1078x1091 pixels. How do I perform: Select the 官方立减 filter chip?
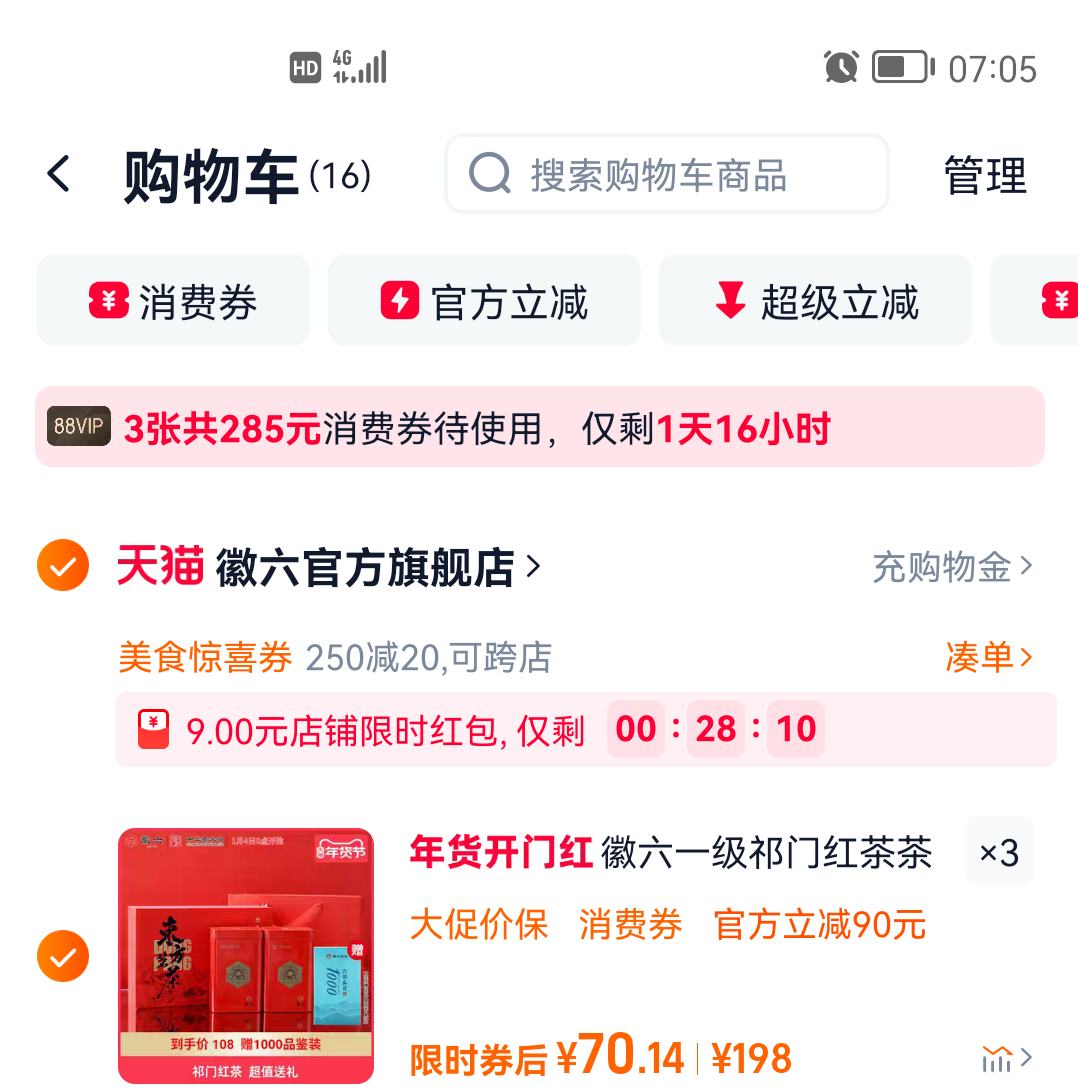(x=484, y=300)
